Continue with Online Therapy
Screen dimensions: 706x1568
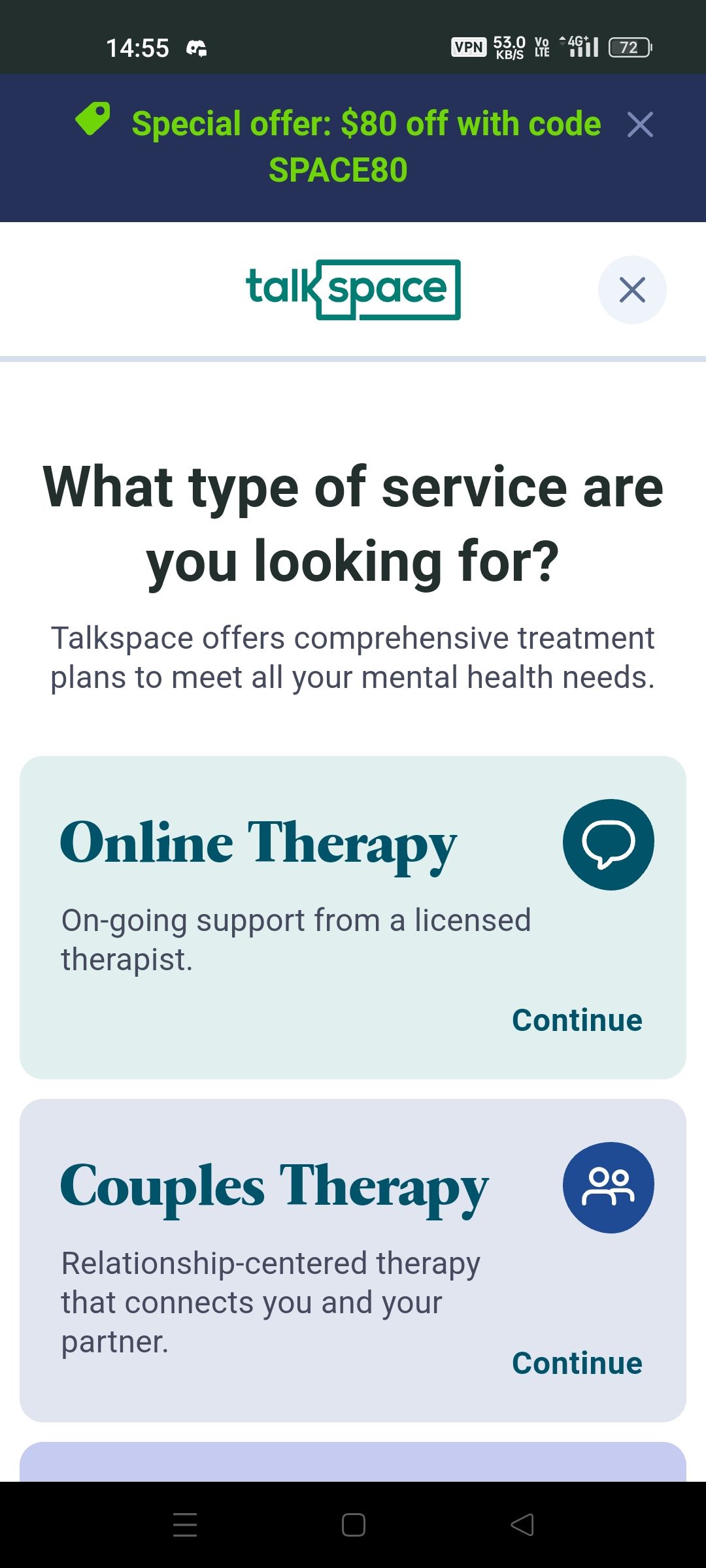click(576, 1019)
